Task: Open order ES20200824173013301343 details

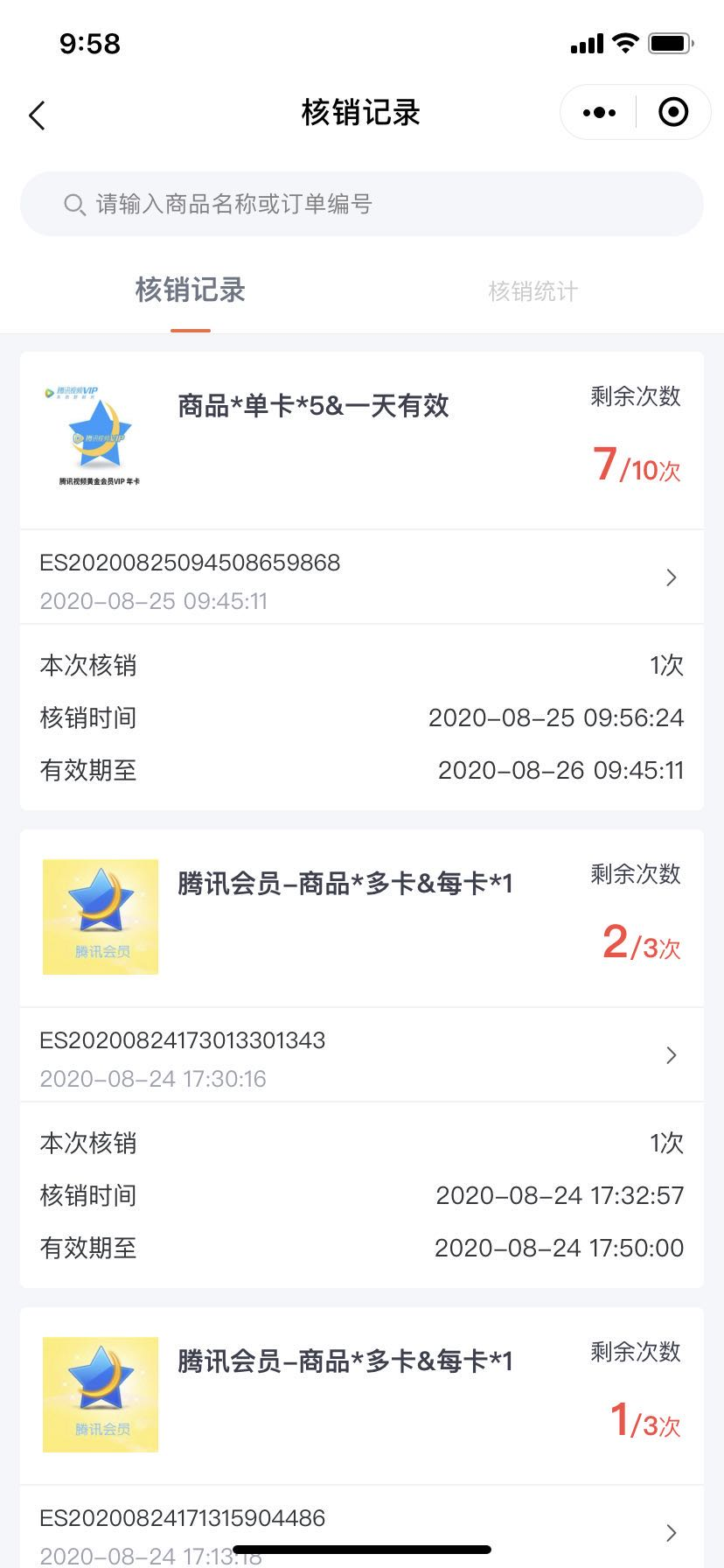Action: pyautogui.click(x=362, y=1055)
